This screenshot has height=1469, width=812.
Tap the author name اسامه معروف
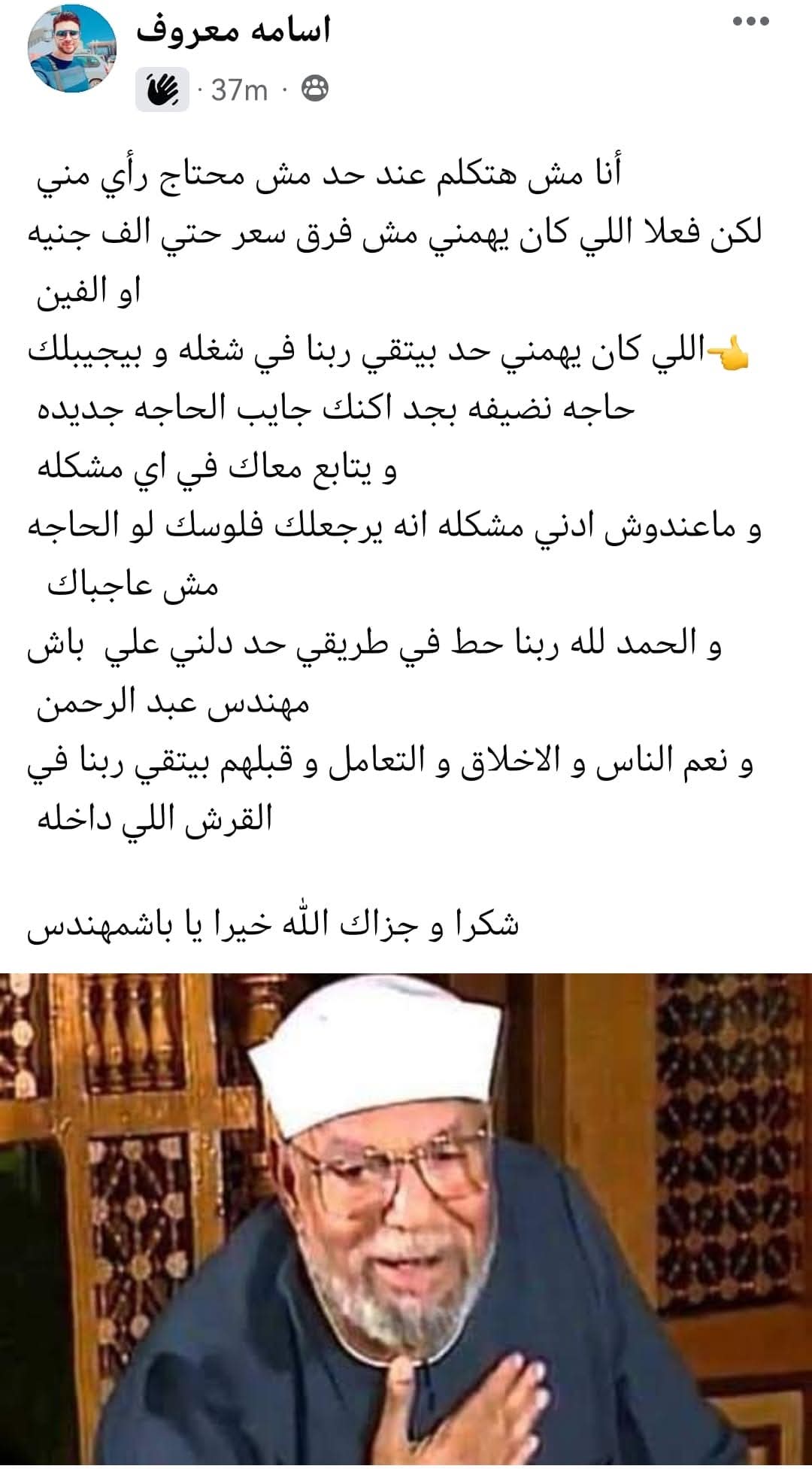pyautogui.click(x=233, y=30)
